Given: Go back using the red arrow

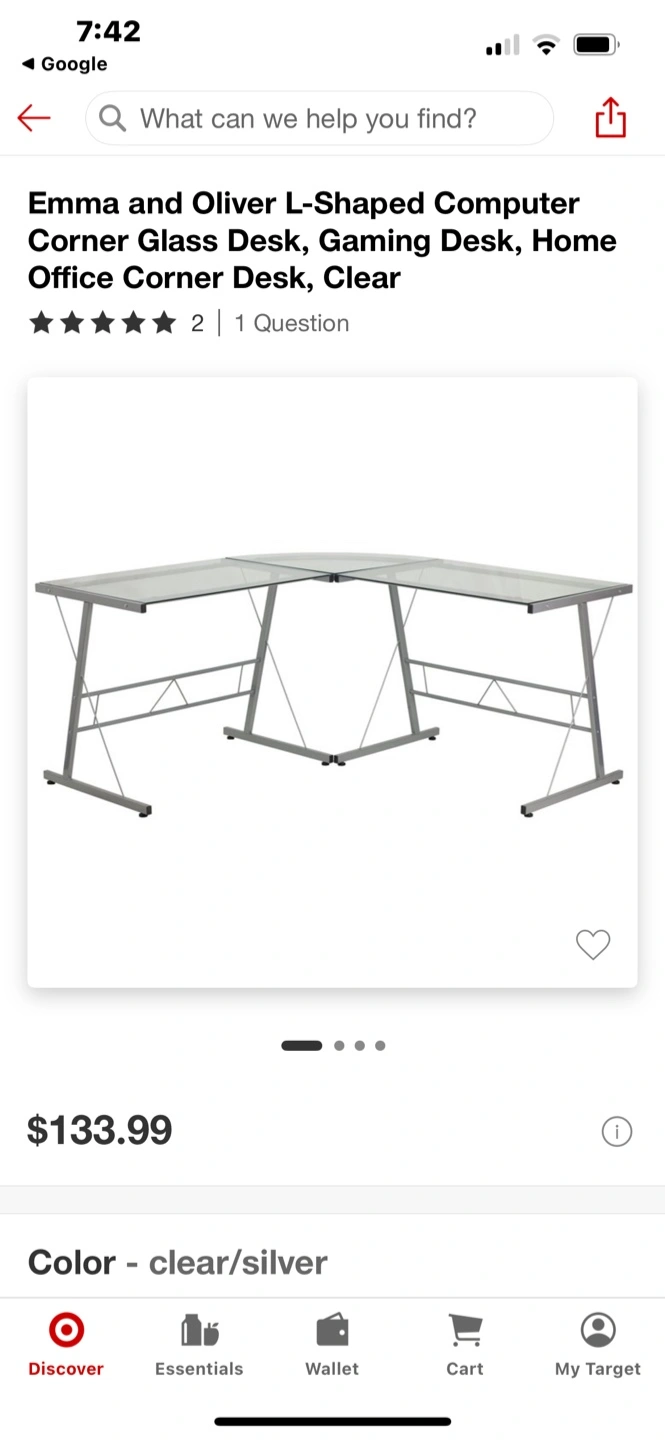Looking at the screenshot, I should click(34, 119).
